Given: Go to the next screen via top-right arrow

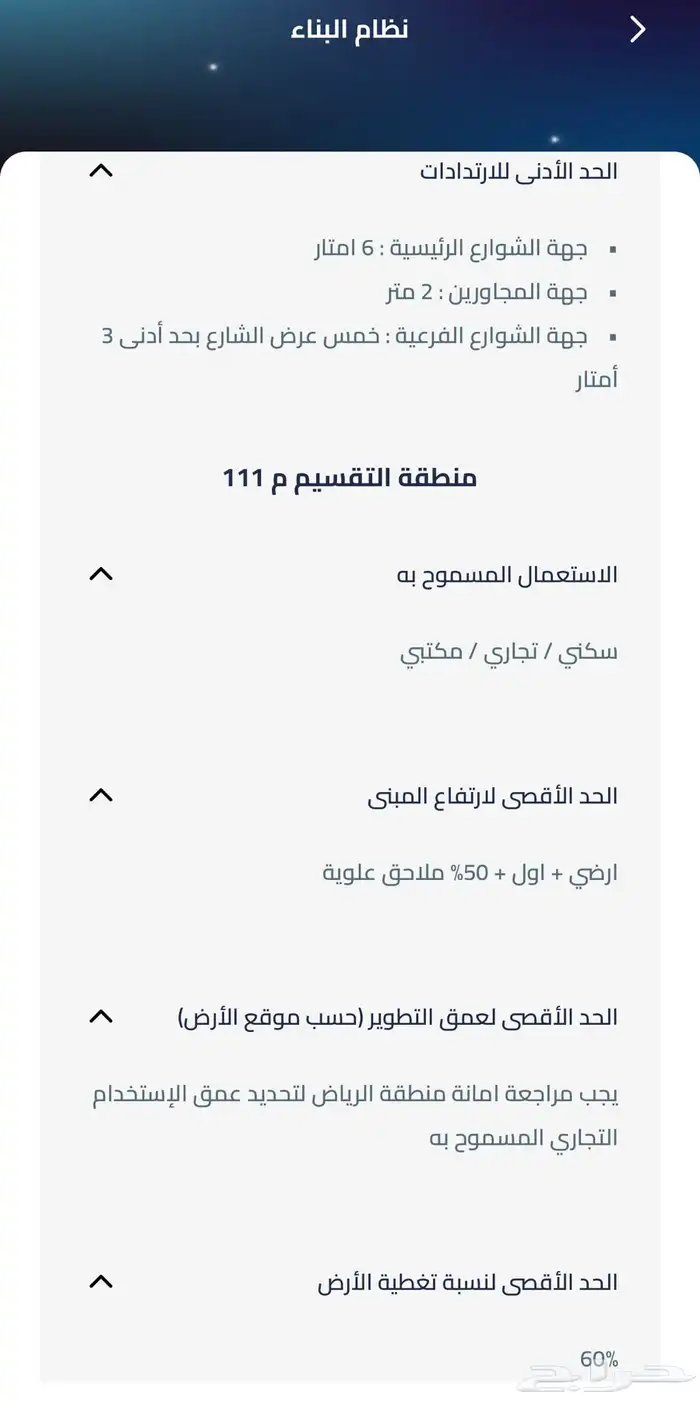Looking at the screenshot, I should (638, 30).
